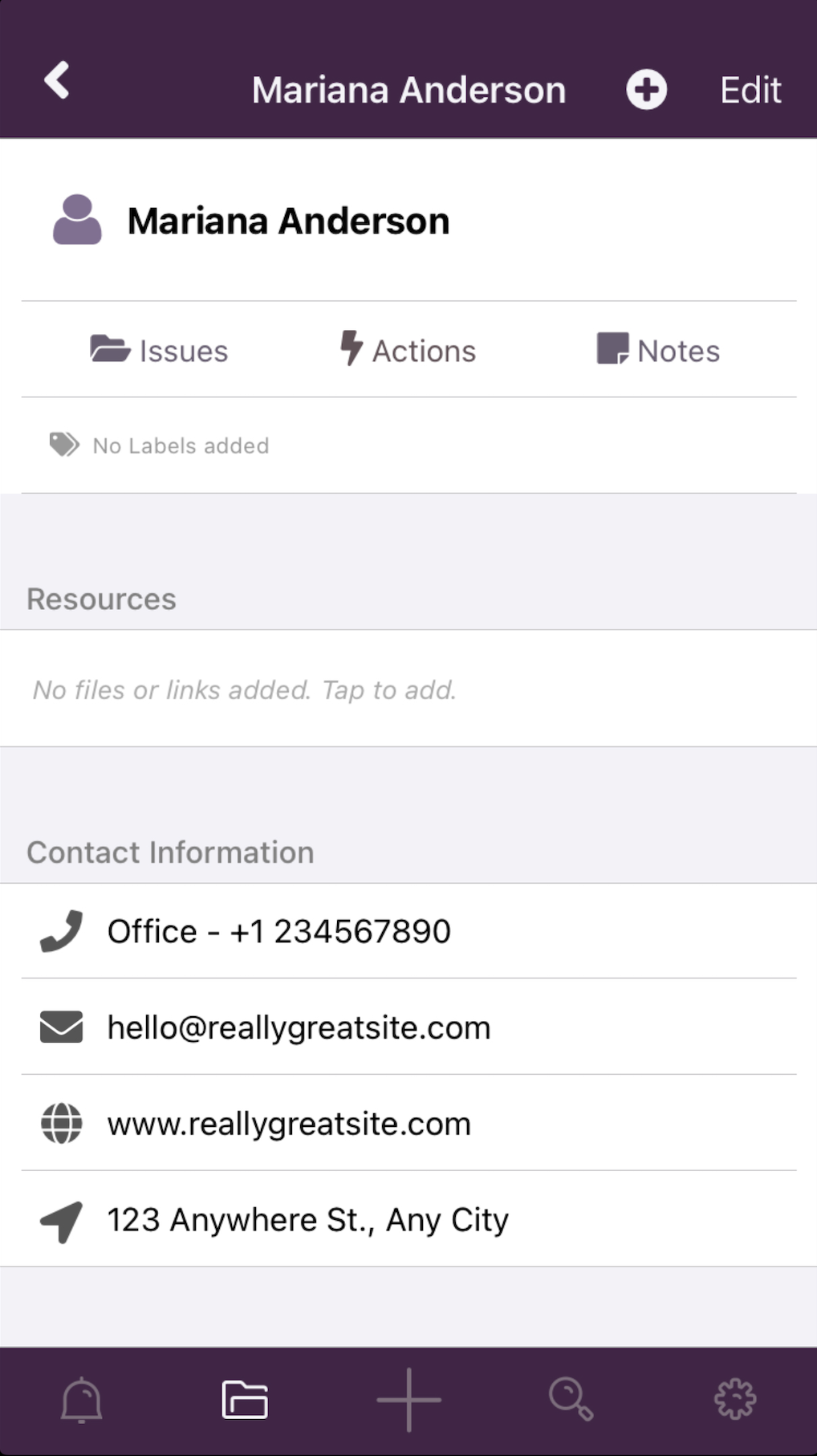The height and width of the screenshot is (1456, 817).
Task: Go back using the header arrow
Action: click(x=56, y=80)
